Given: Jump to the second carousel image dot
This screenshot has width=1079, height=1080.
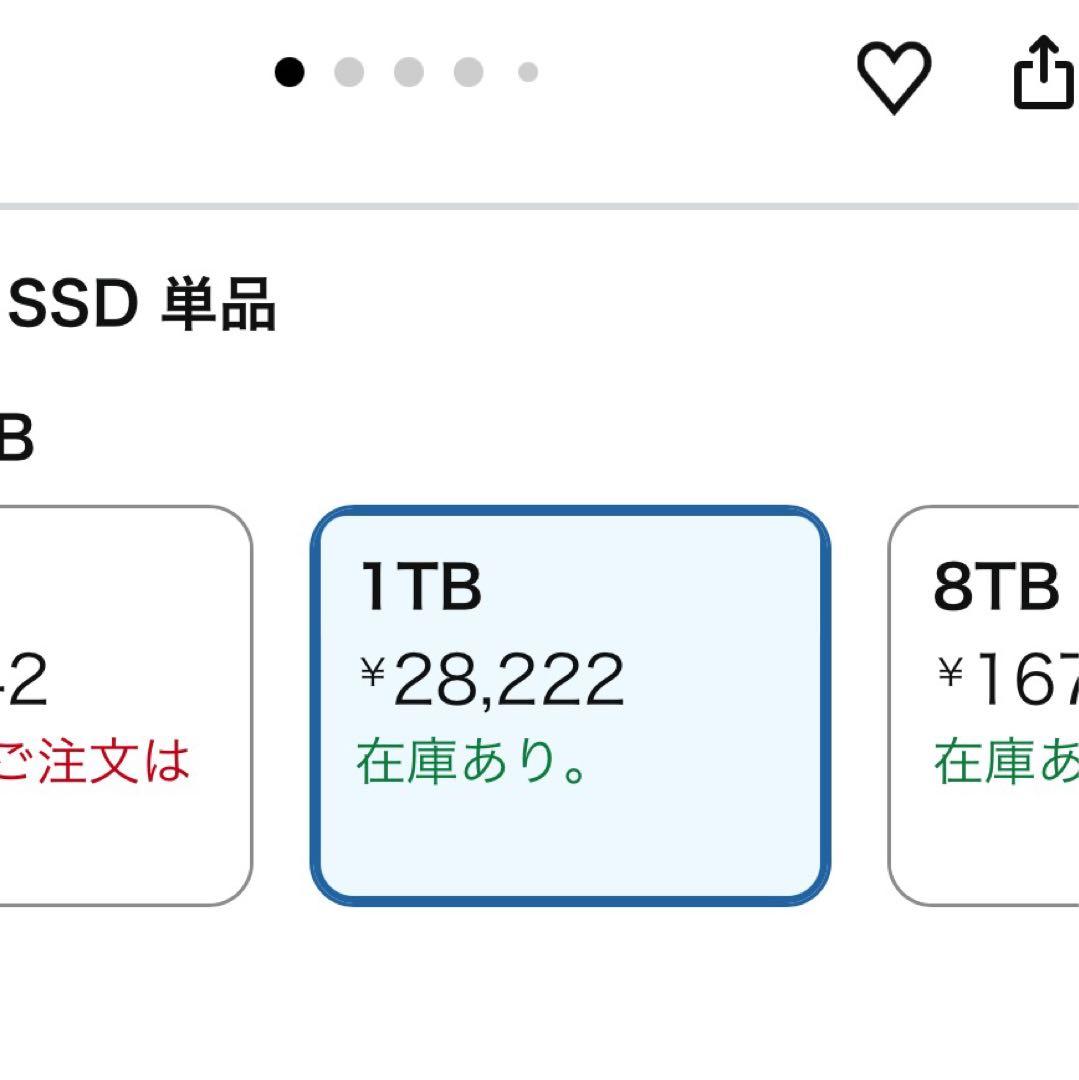Looking at the screenshot, I should pyautogui.click(x=349, y=72).
